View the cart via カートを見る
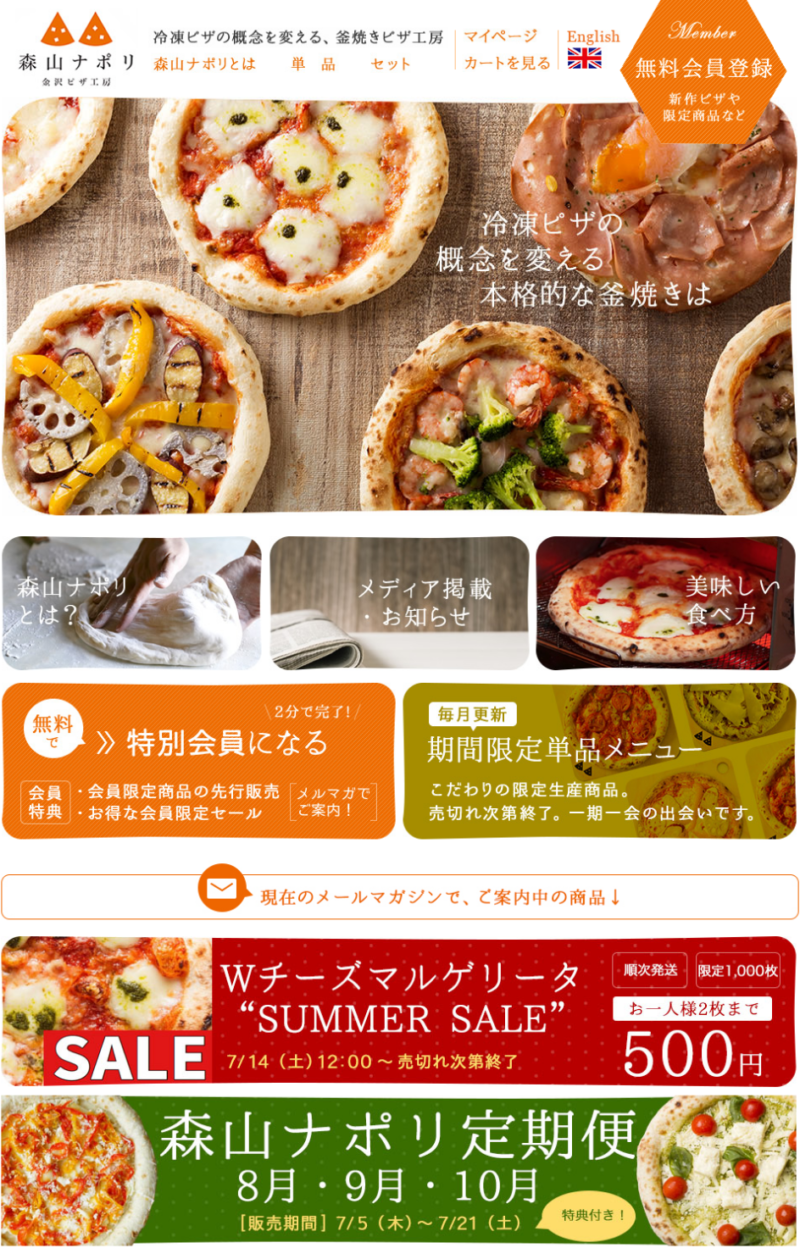 506,62
